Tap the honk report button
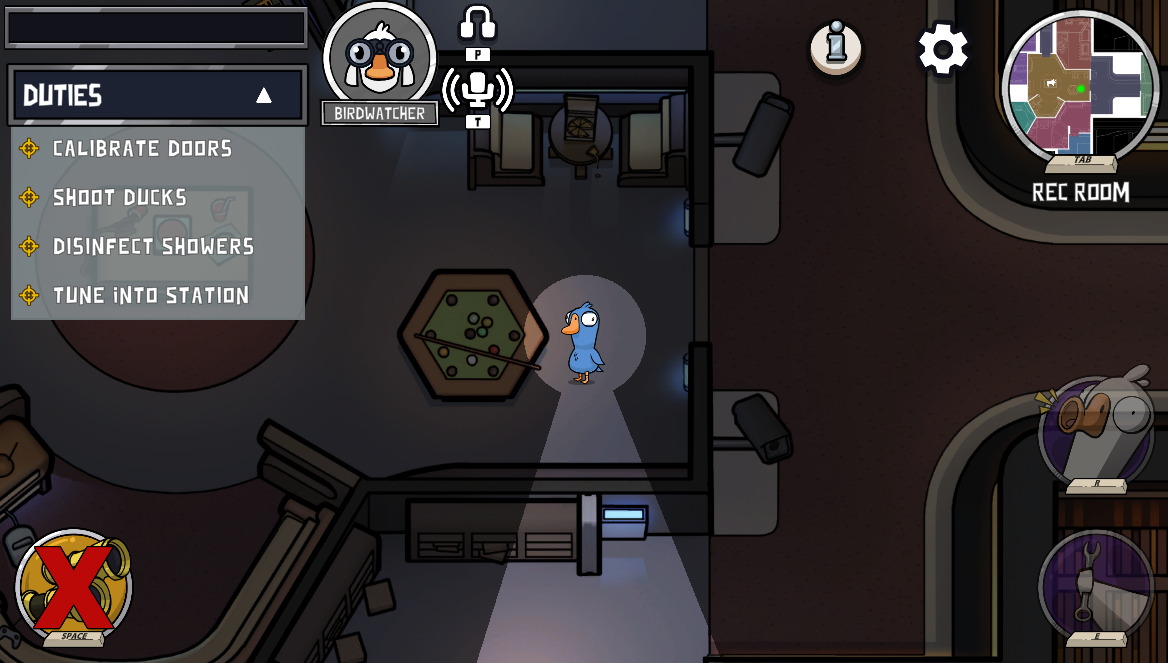 [x=1095, y=428]
